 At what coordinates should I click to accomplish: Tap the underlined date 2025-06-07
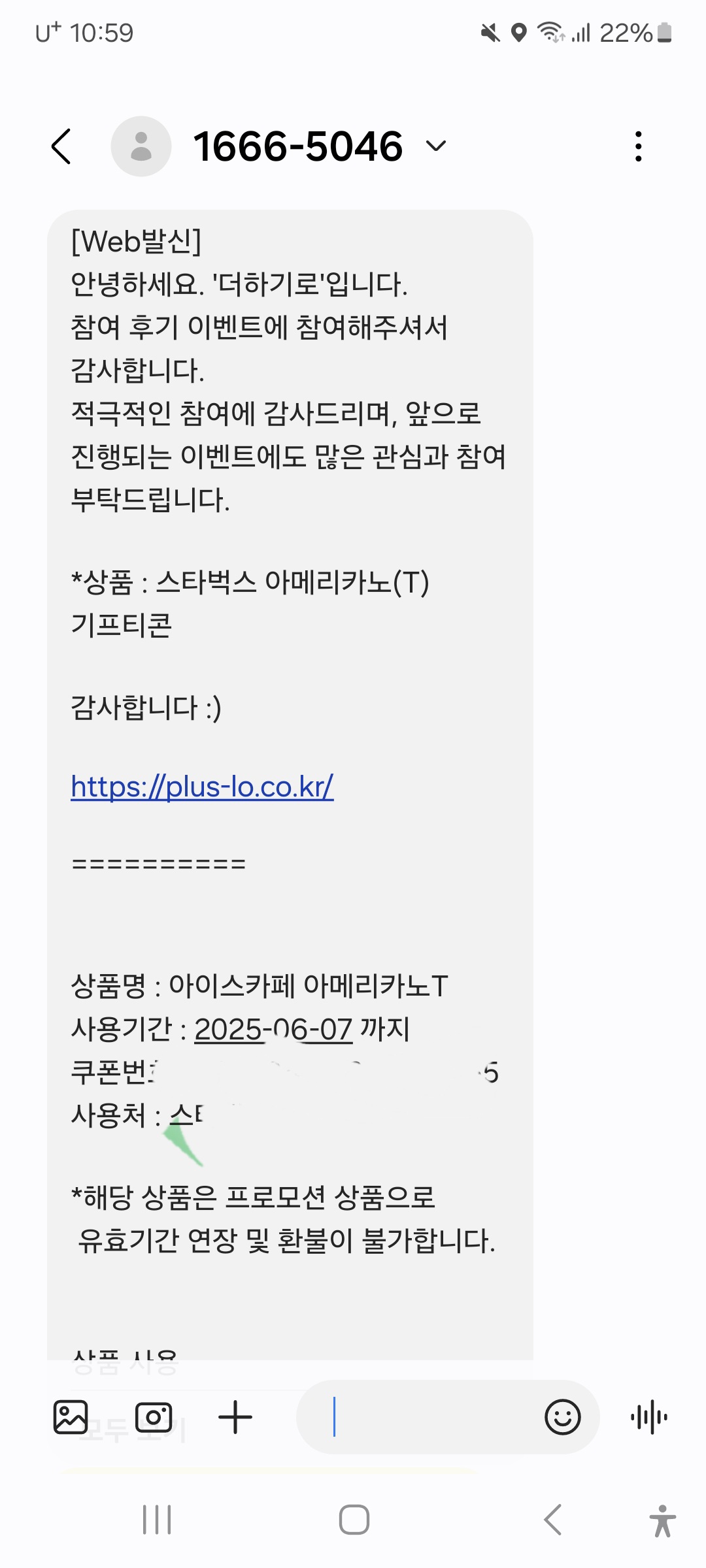tap(273, 1030)
